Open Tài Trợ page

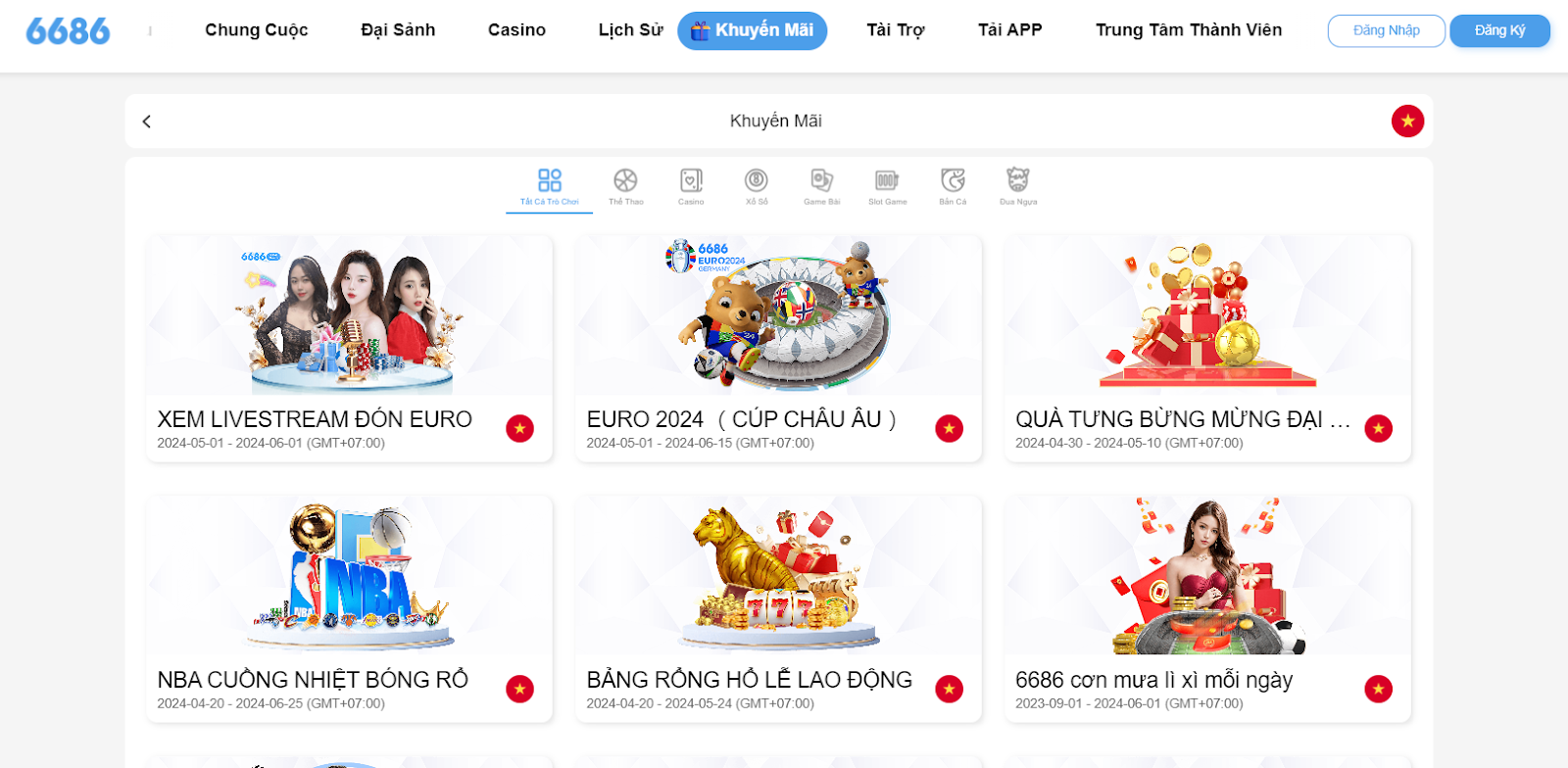(895, 30)
